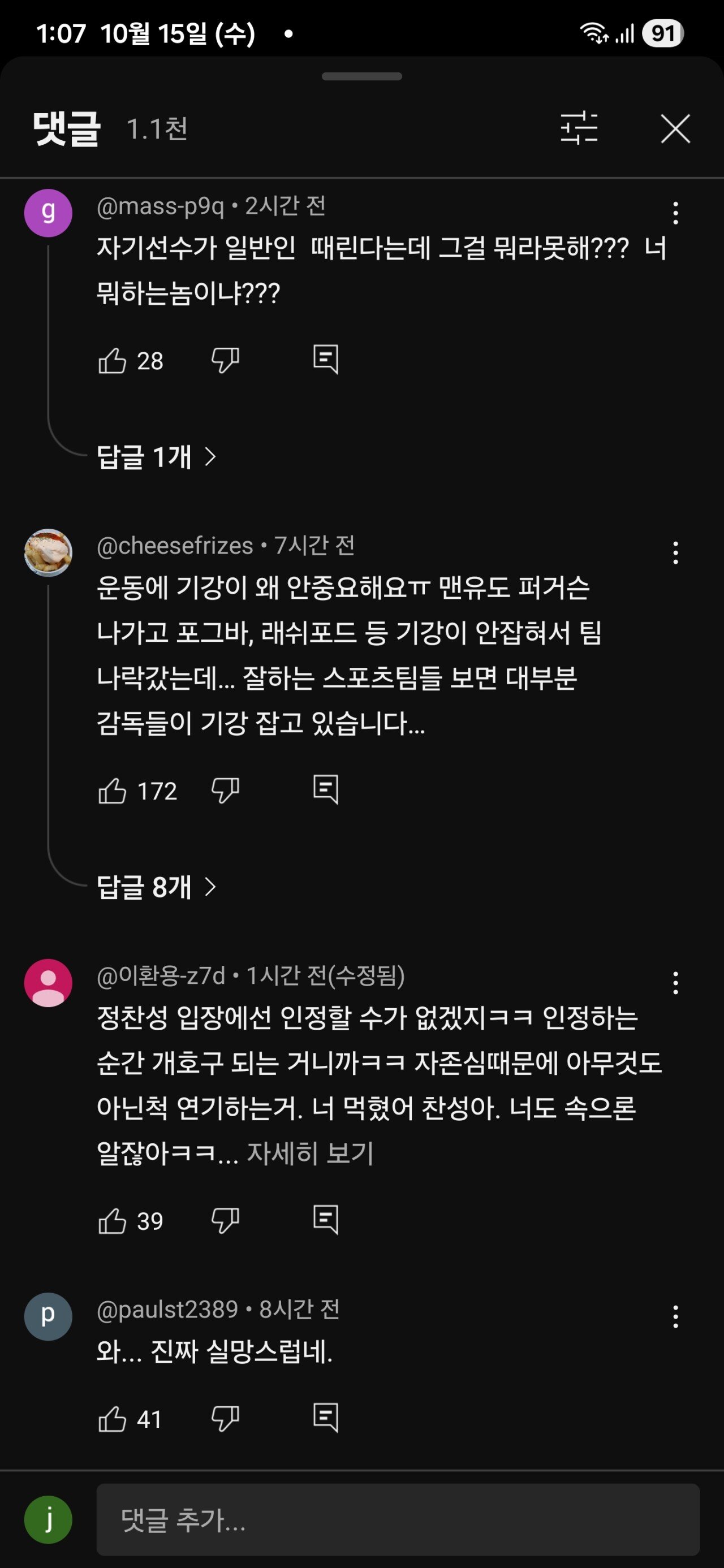Open overflow menu for @mass-p9q's comment
The width and height of the screenshot is (724, 1568).
click(675, 213)
